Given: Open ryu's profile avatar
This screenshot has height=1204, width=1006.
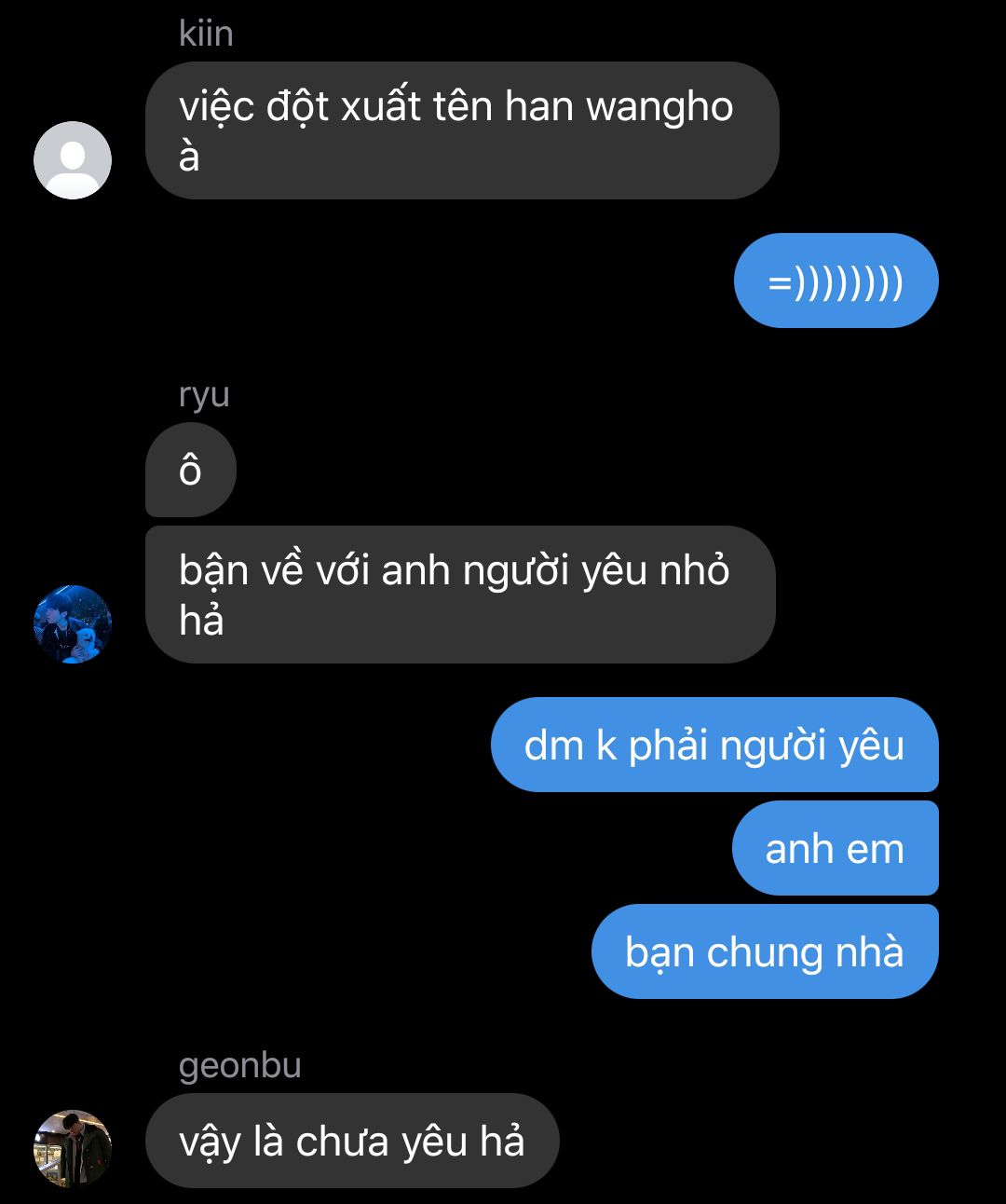Looking at the screenshot, I should (x=73, y=624).
